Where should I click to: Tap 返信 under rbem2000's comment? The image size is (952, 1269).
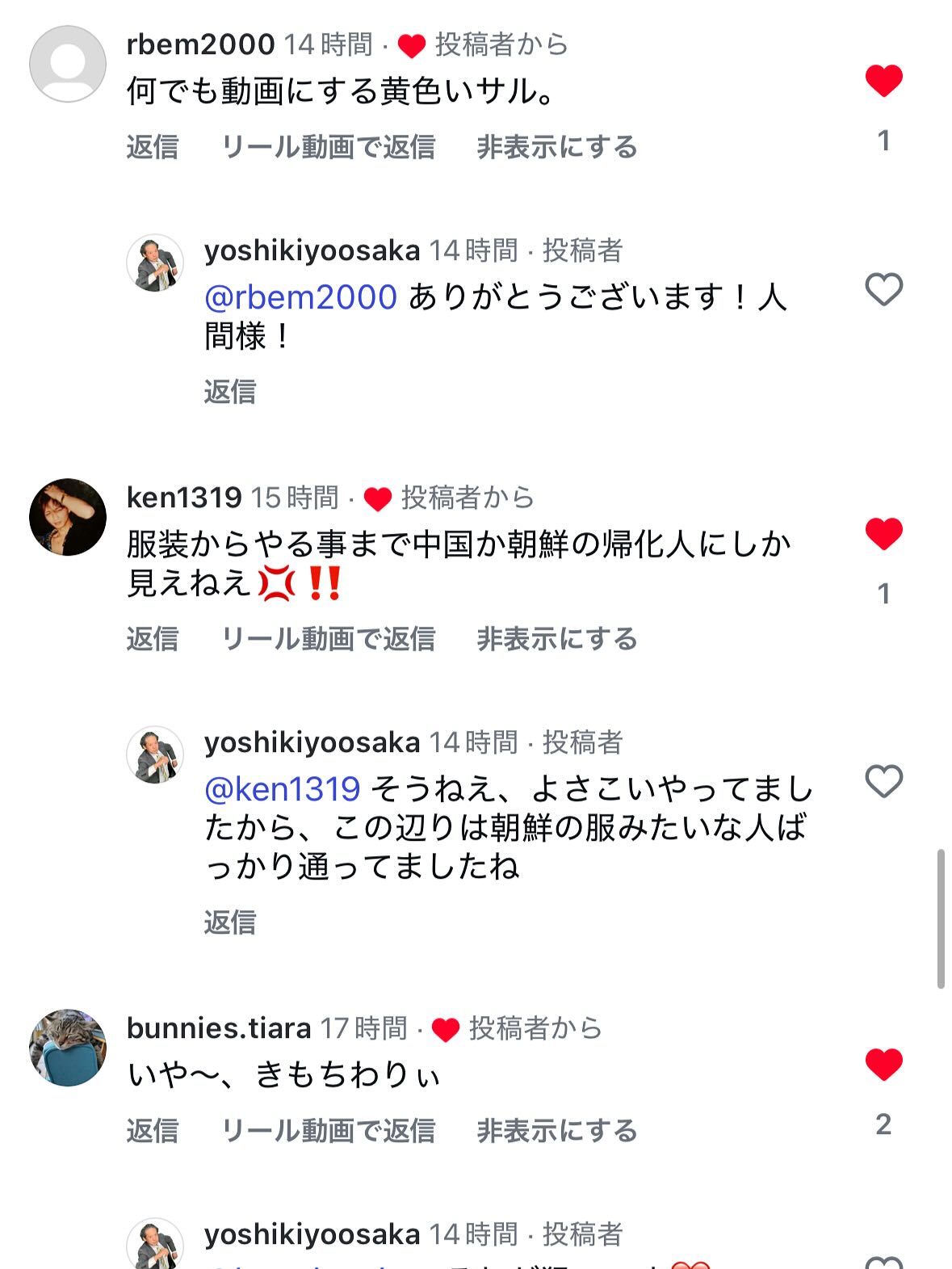[x=153, y=147]
